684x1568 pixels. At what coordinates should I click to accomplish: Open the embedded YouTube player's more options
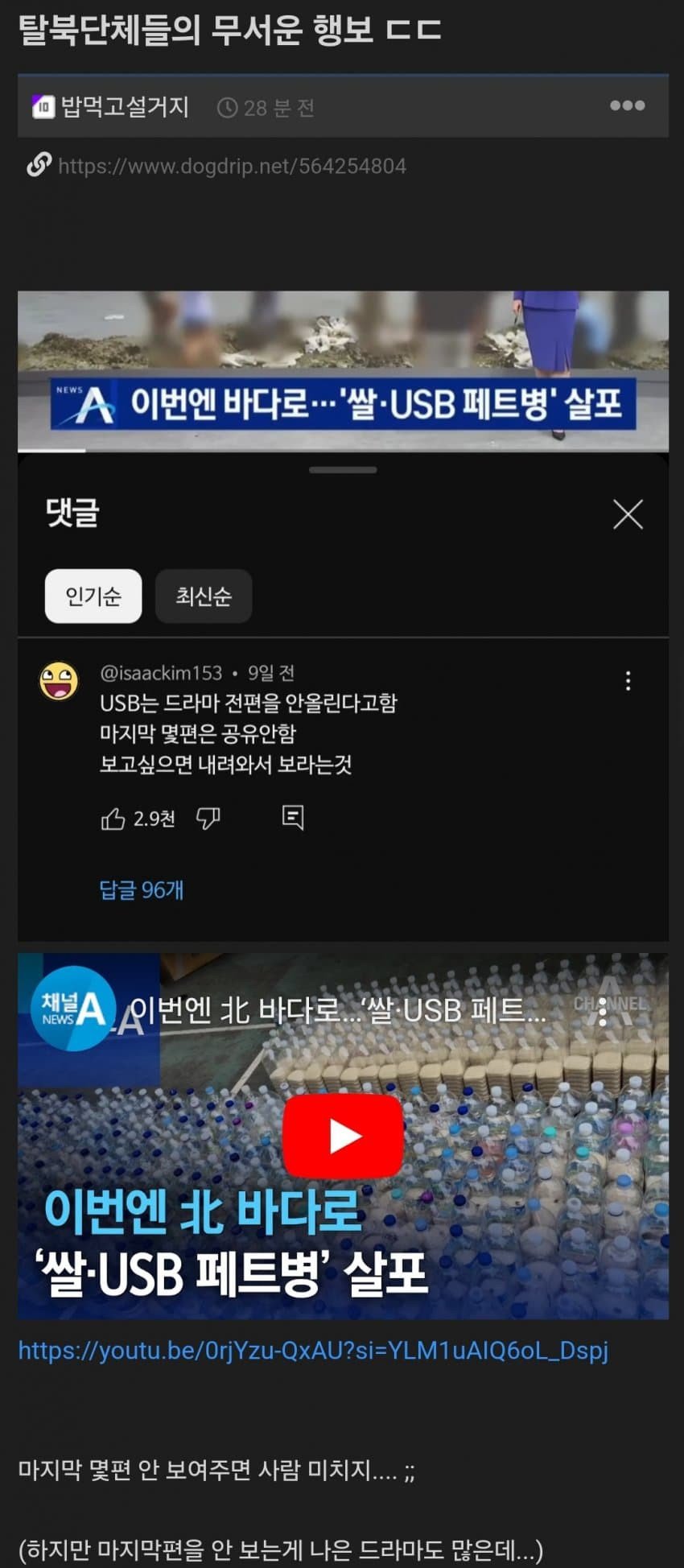tap(603, 1013)
